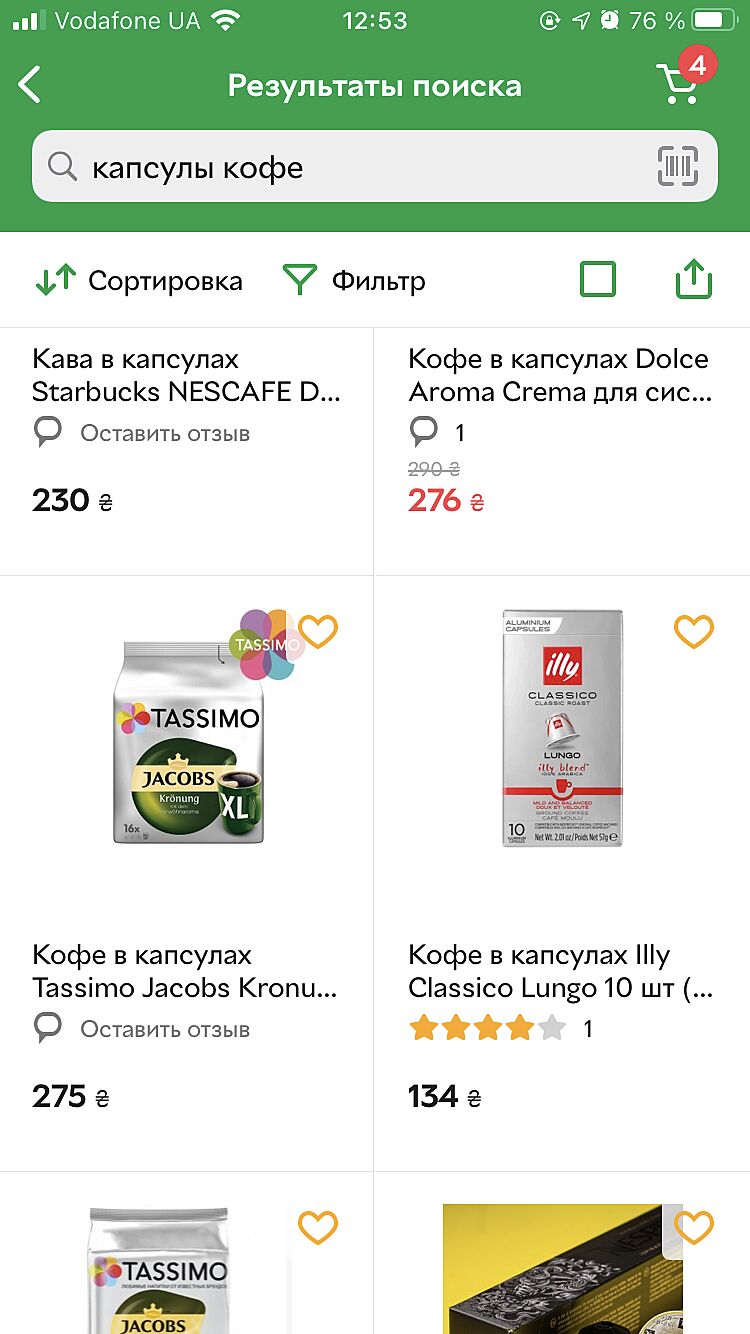Go back from search results
The height and width of the screenshot is (1334, 750).
tap(32, 85)
